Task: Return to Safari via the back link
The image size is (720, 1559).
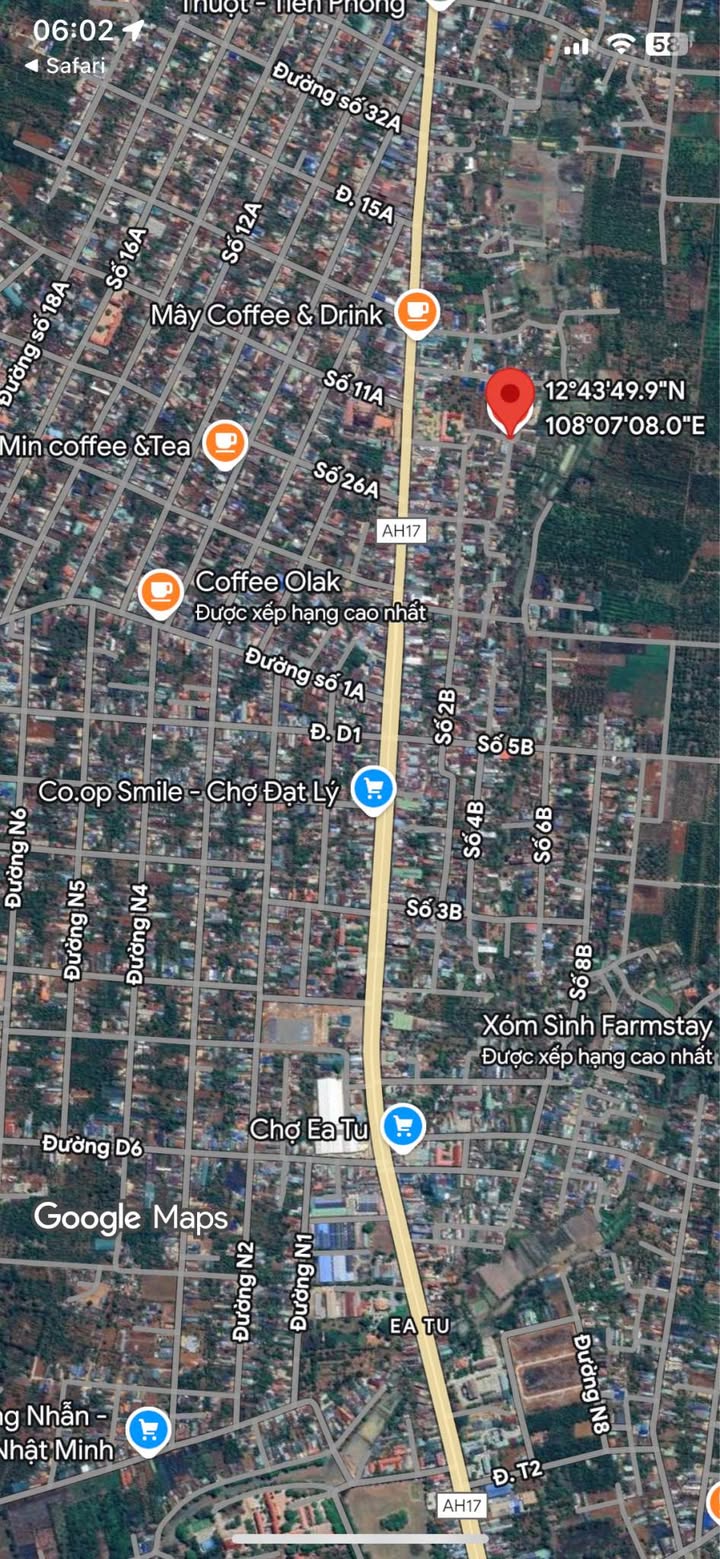Action: (65, 65)
